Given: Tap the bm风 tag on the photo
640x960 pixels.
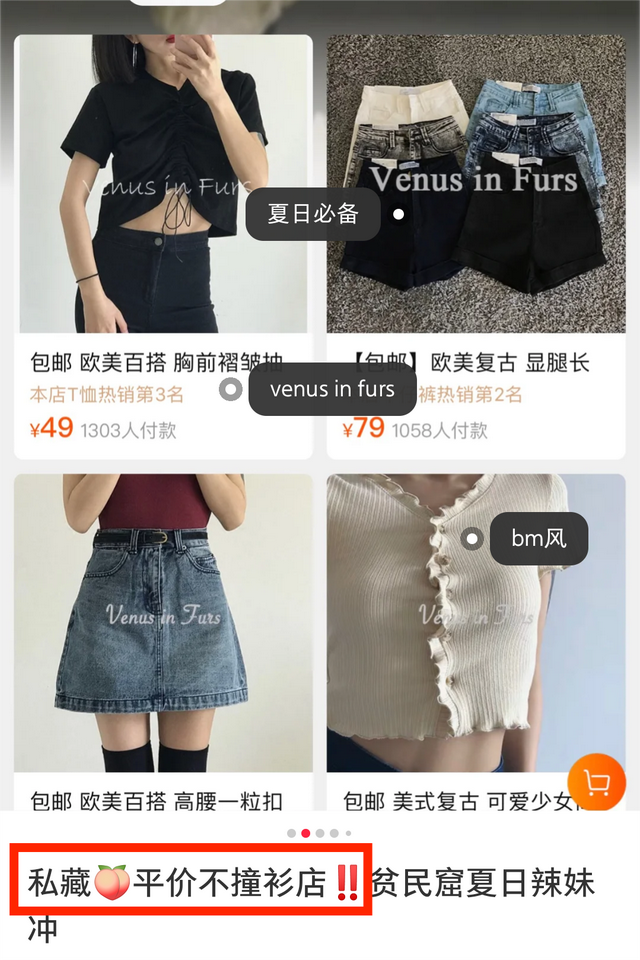Looking at the screenshot, I should 538,539.
